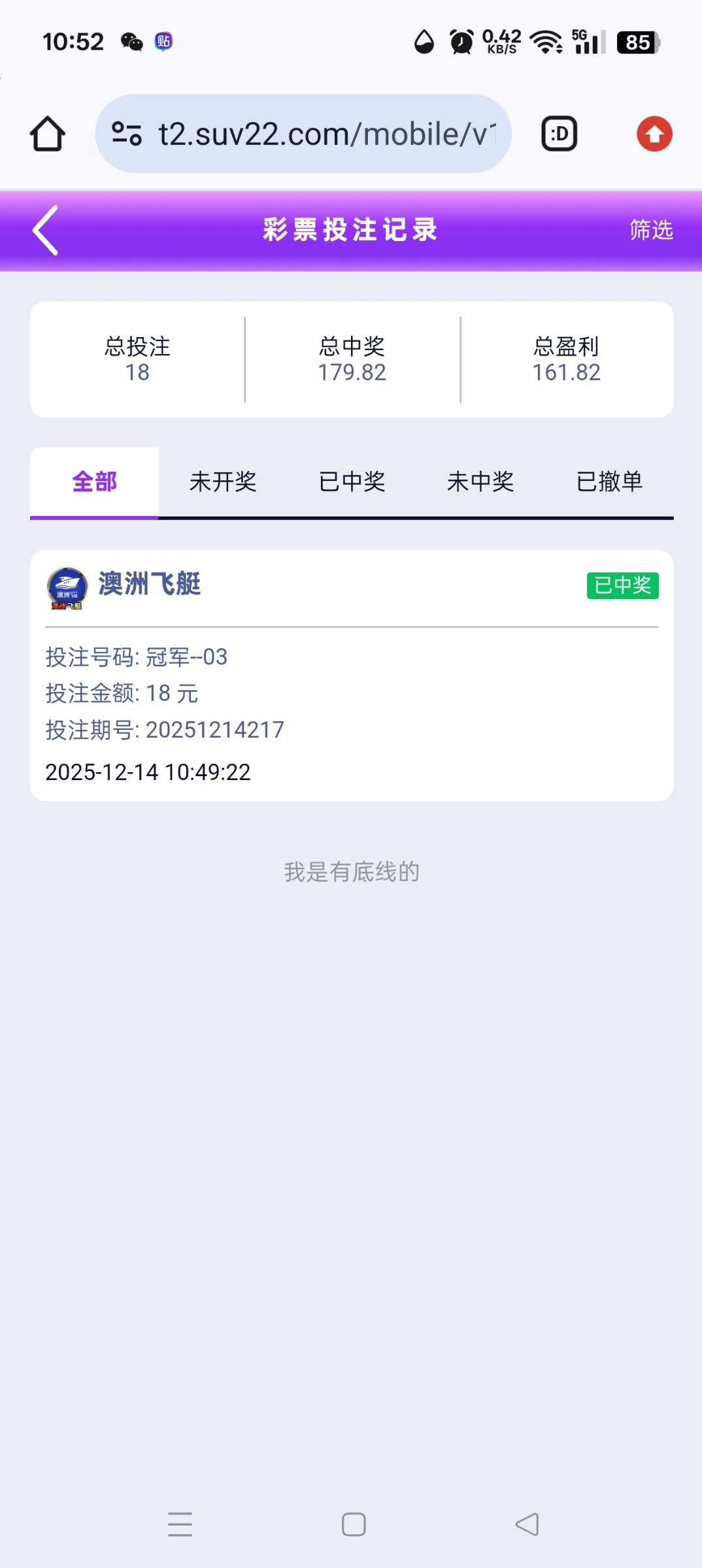Open the 筛选 filter option
This screenshot has height=1568, width=702.
click(x=650, y=230)
